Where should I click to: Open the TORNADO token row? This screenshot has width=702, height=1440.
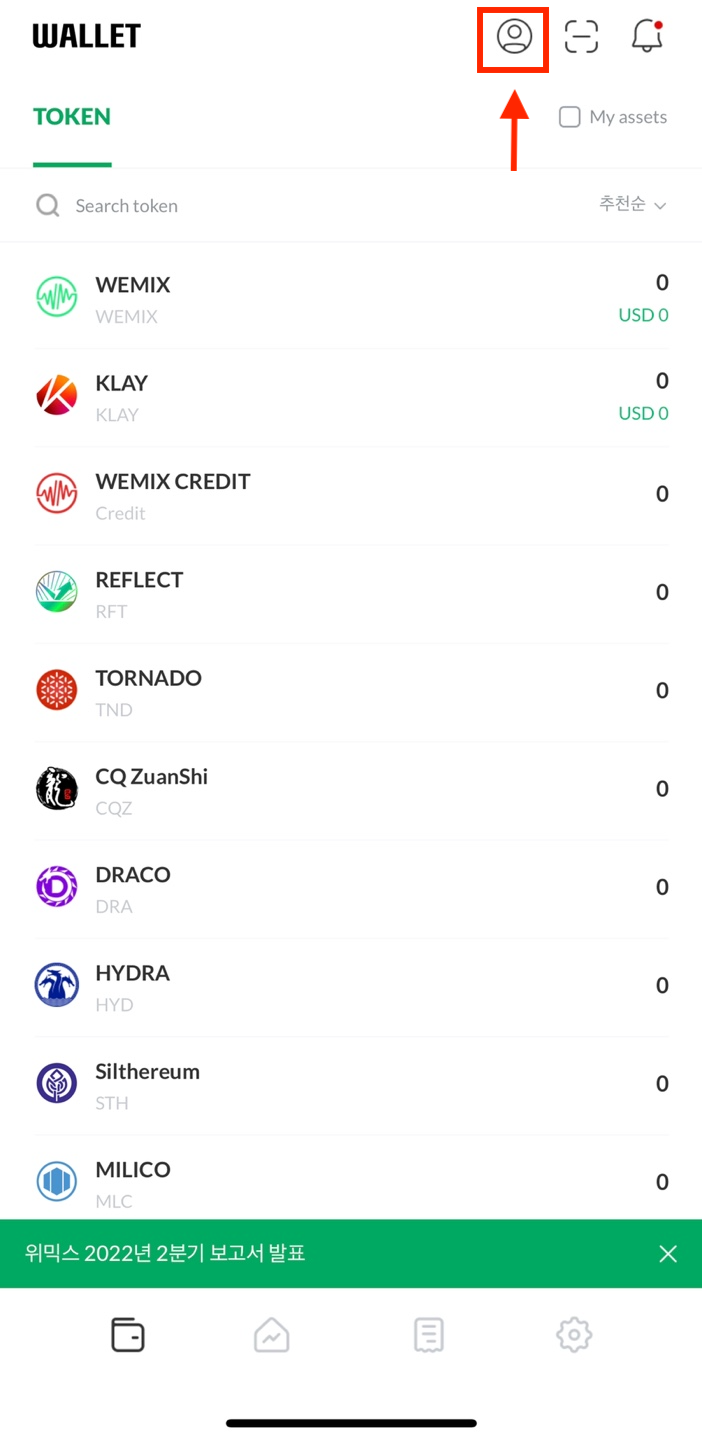[x=351, y=692]
